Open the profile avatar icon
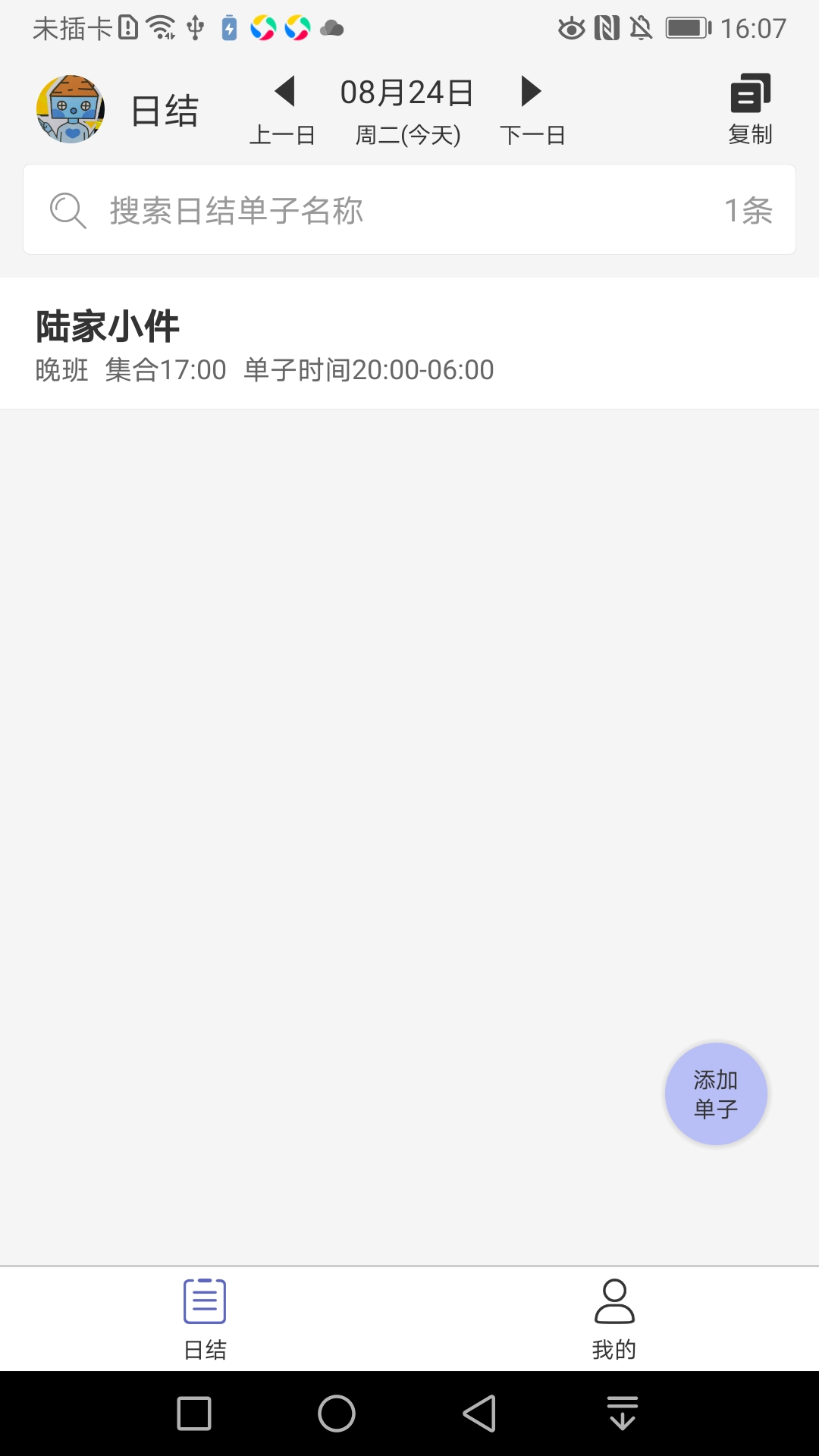819x1456 pixels. pos(69,108)
